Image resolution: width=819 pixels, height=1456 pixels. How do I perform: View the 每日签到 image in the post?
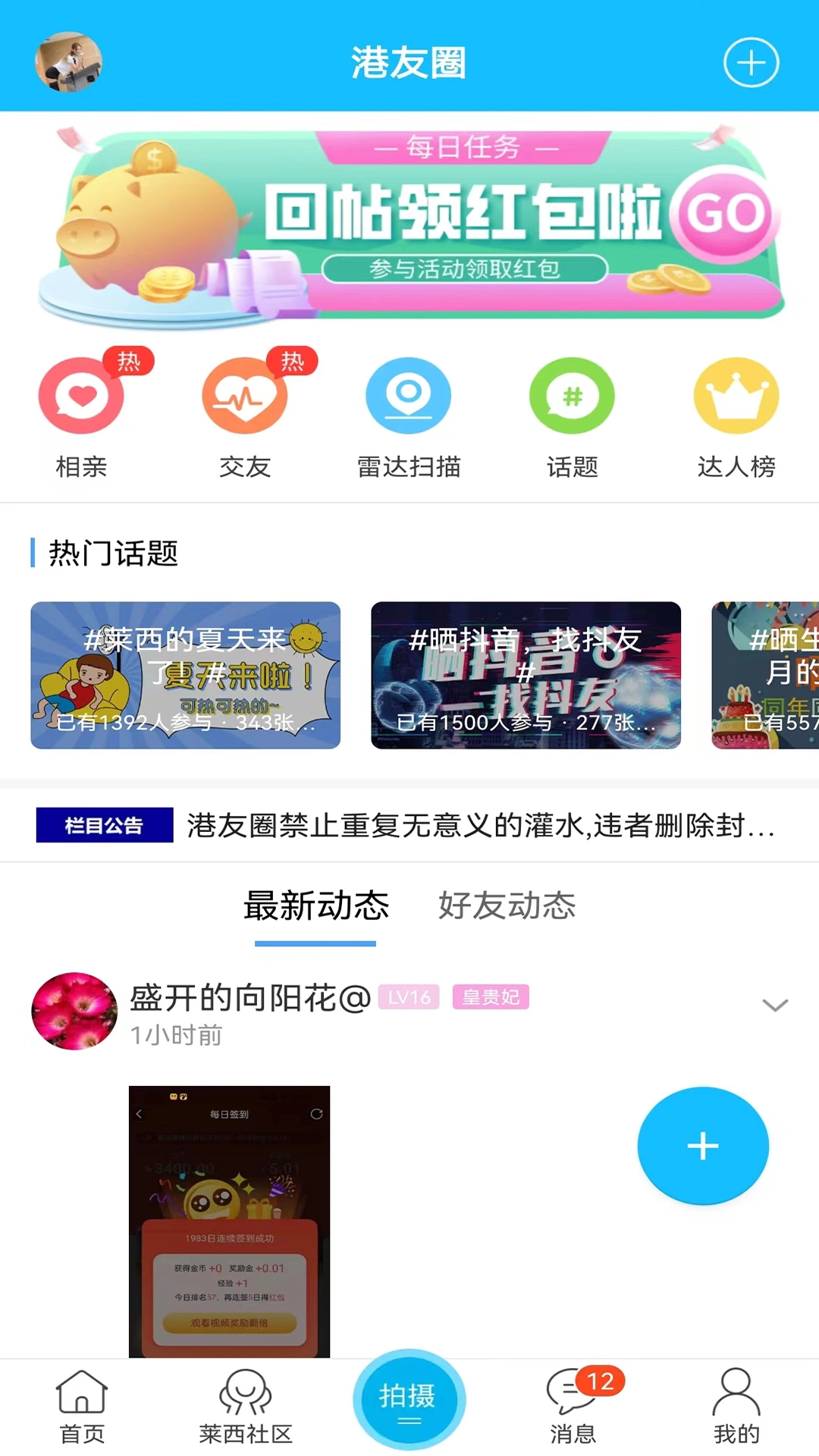point(229,1221)
